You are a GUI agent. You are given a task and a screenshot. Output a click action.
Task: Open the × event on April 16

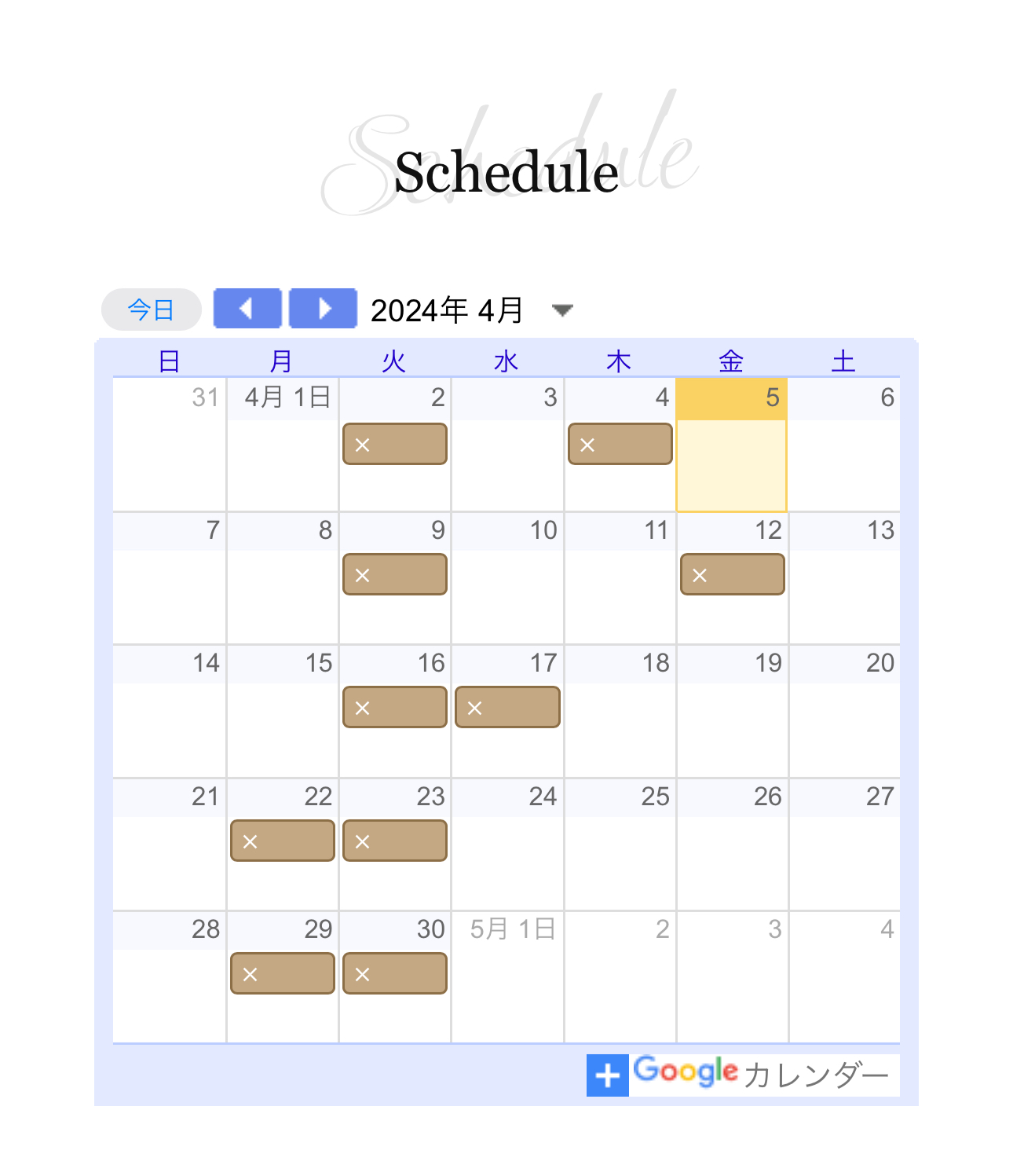395,707
